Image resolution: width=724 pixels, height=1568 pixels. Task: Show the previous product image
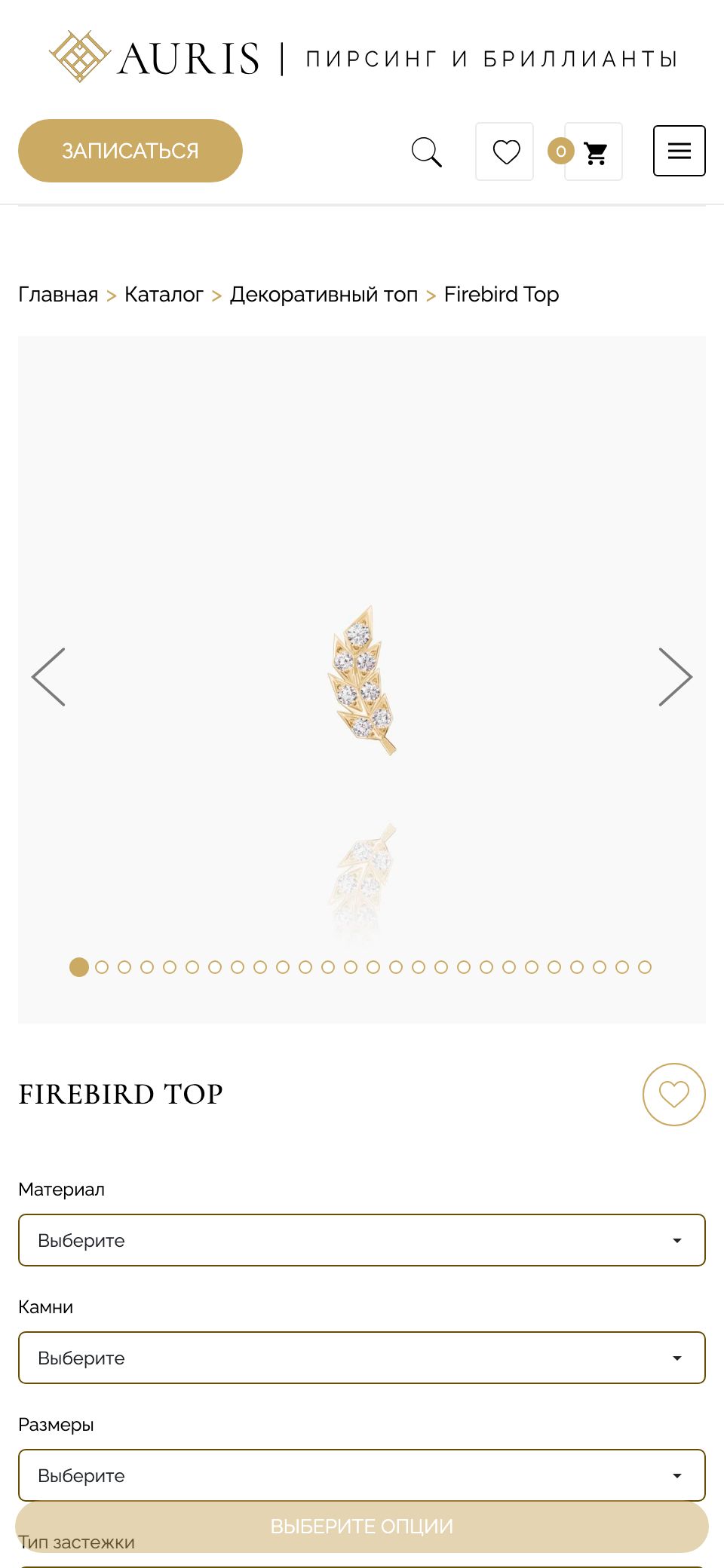click(x=48, y=677)
